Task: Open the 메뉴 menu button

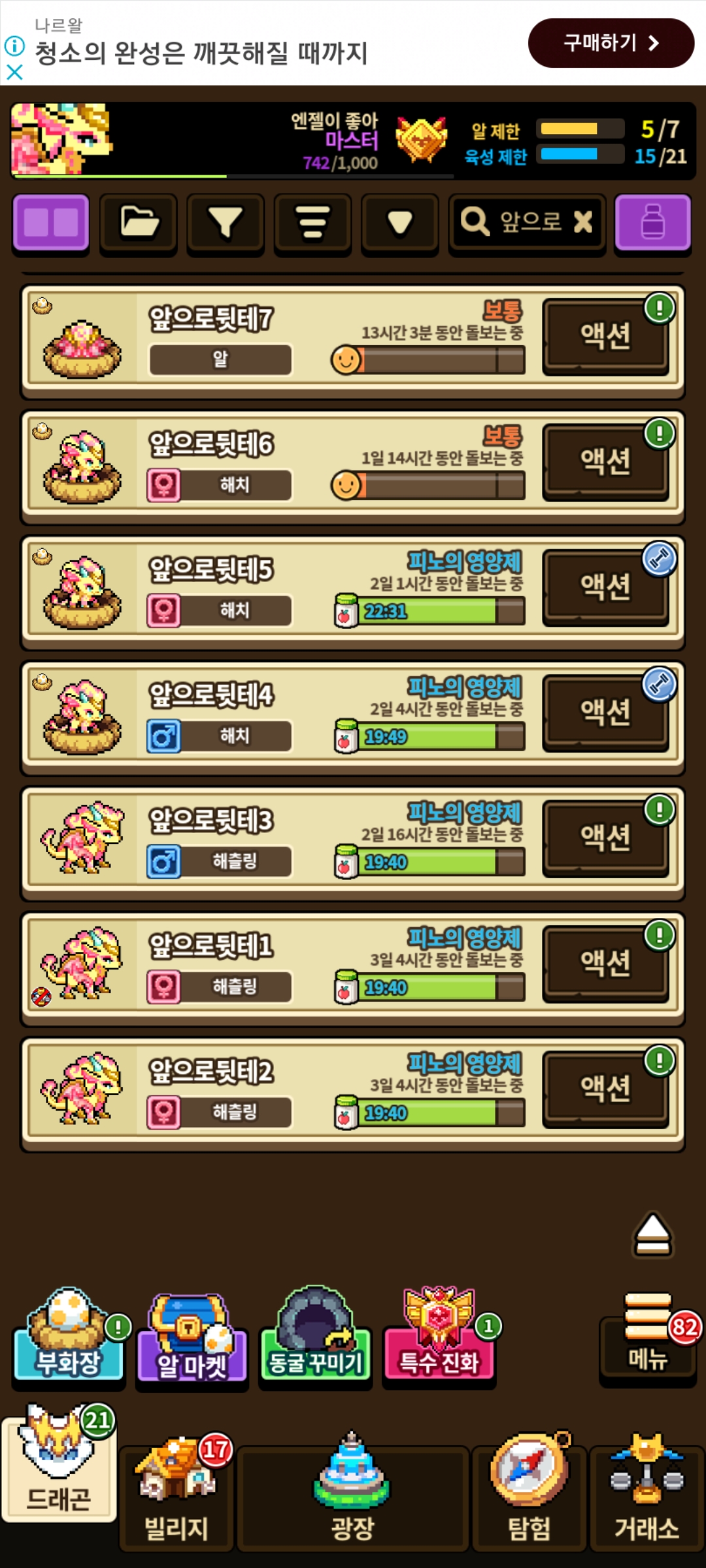Action: click(648, 1338)
